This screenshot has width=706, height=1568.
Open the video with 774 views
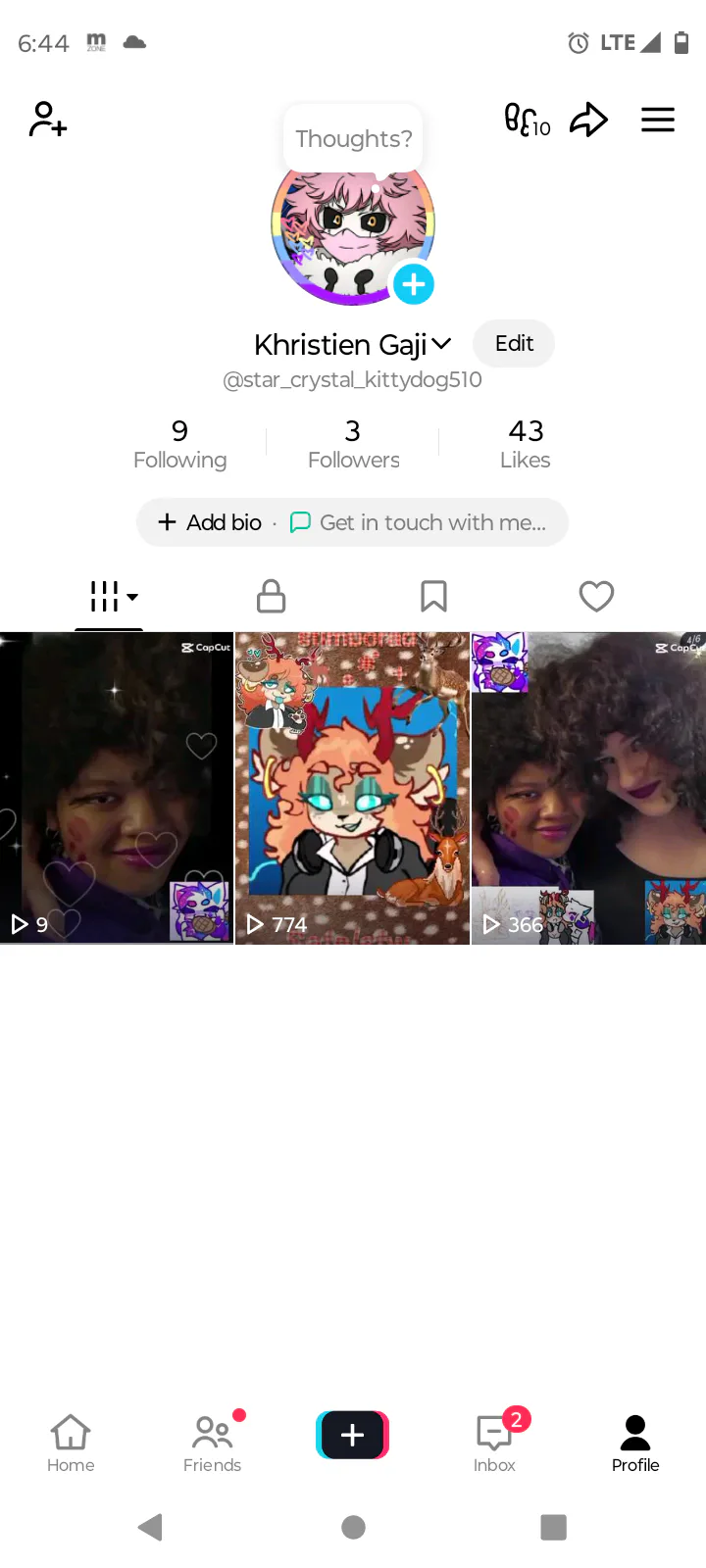point(352,788)
